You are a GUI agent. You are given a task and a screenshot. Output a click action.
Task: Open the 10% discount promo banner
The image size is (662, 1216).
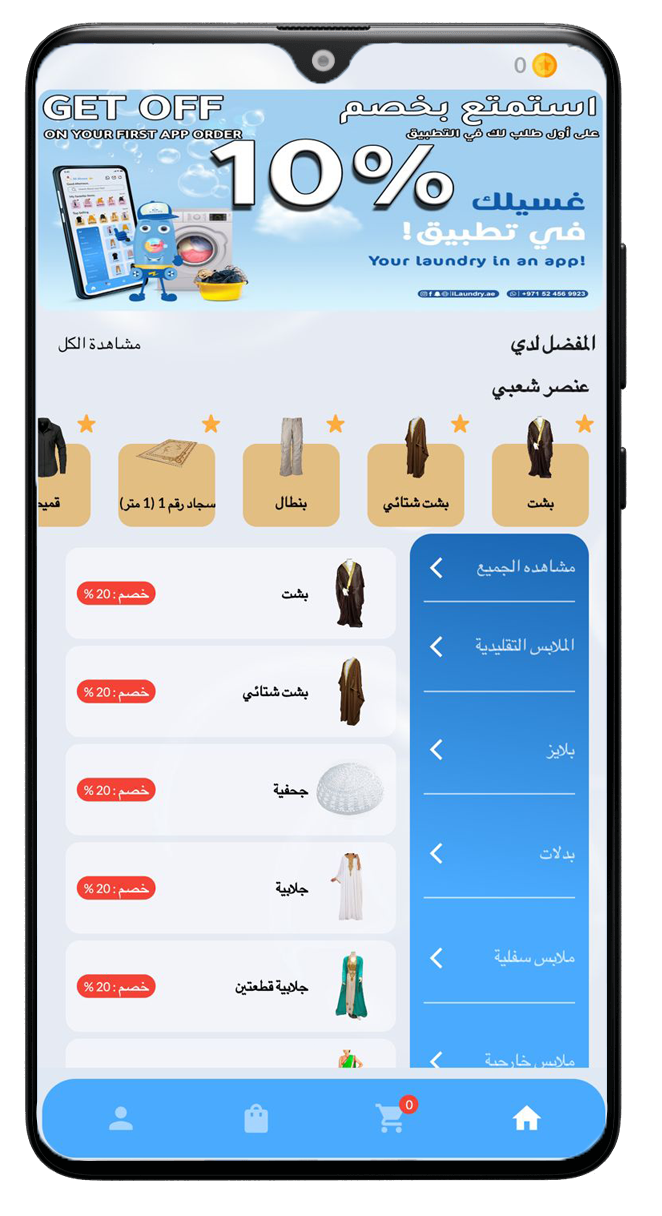point(320,197)
